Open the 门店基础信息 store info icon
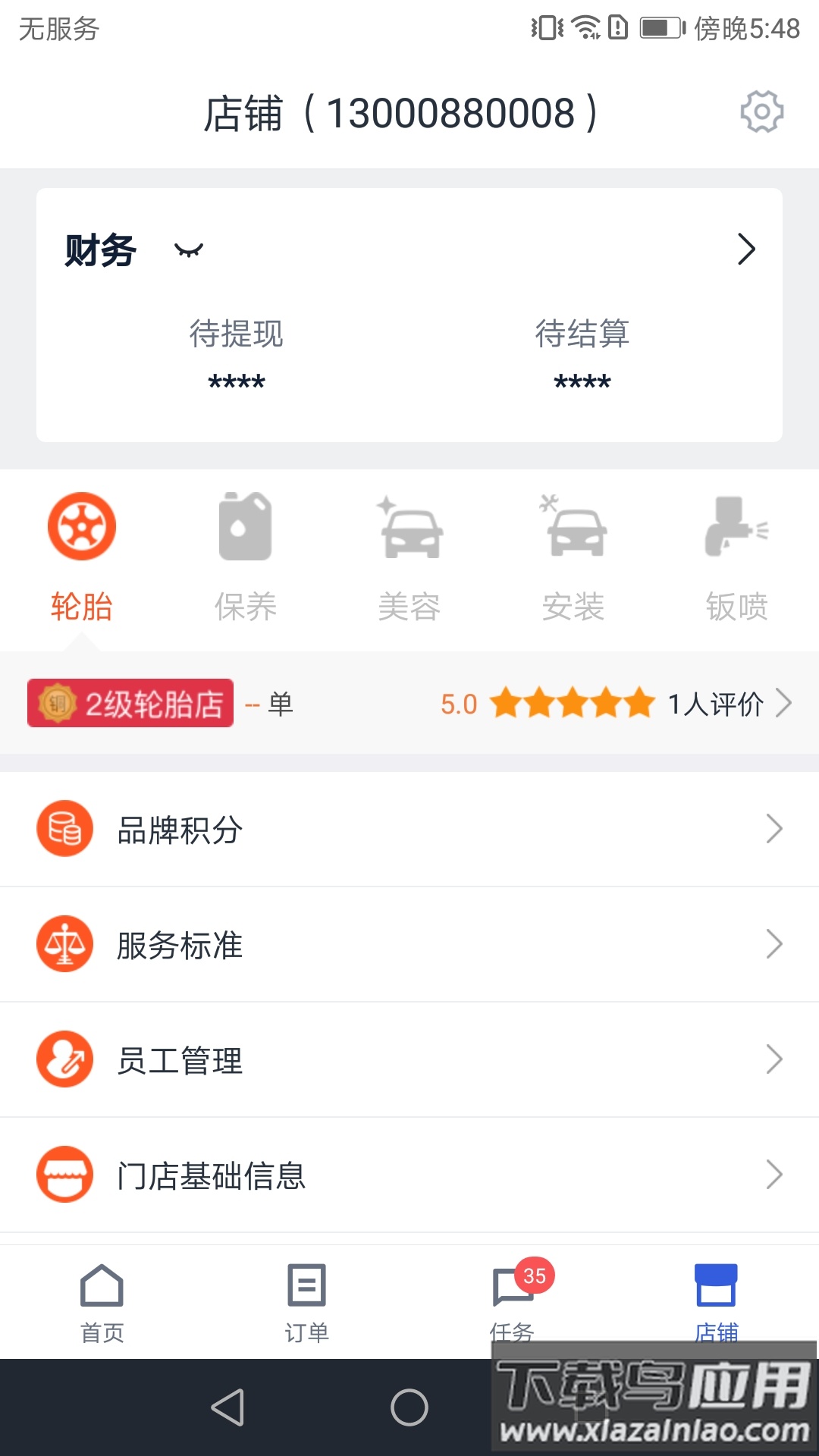This screenshot has height=1456, width=819. point(64,1175)
